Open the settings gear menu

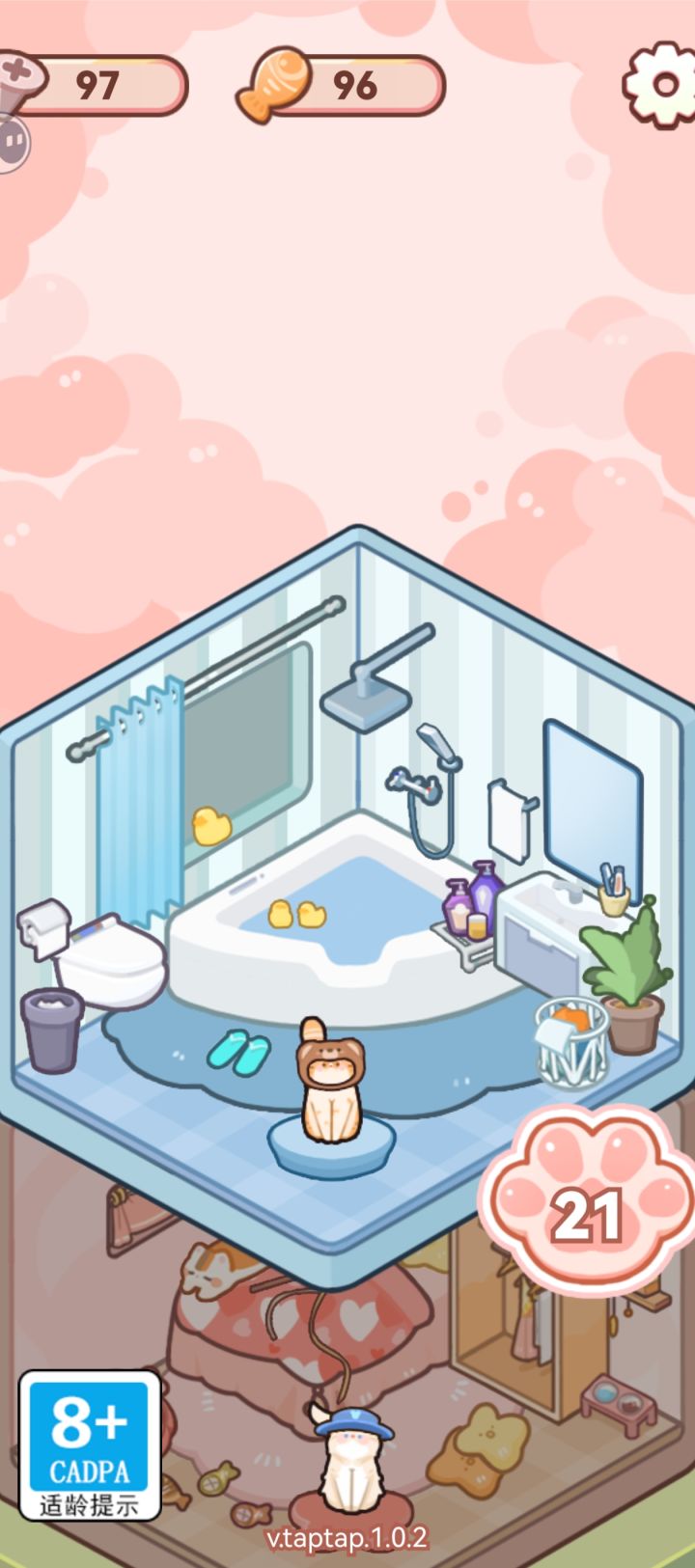tap(662, 85)
